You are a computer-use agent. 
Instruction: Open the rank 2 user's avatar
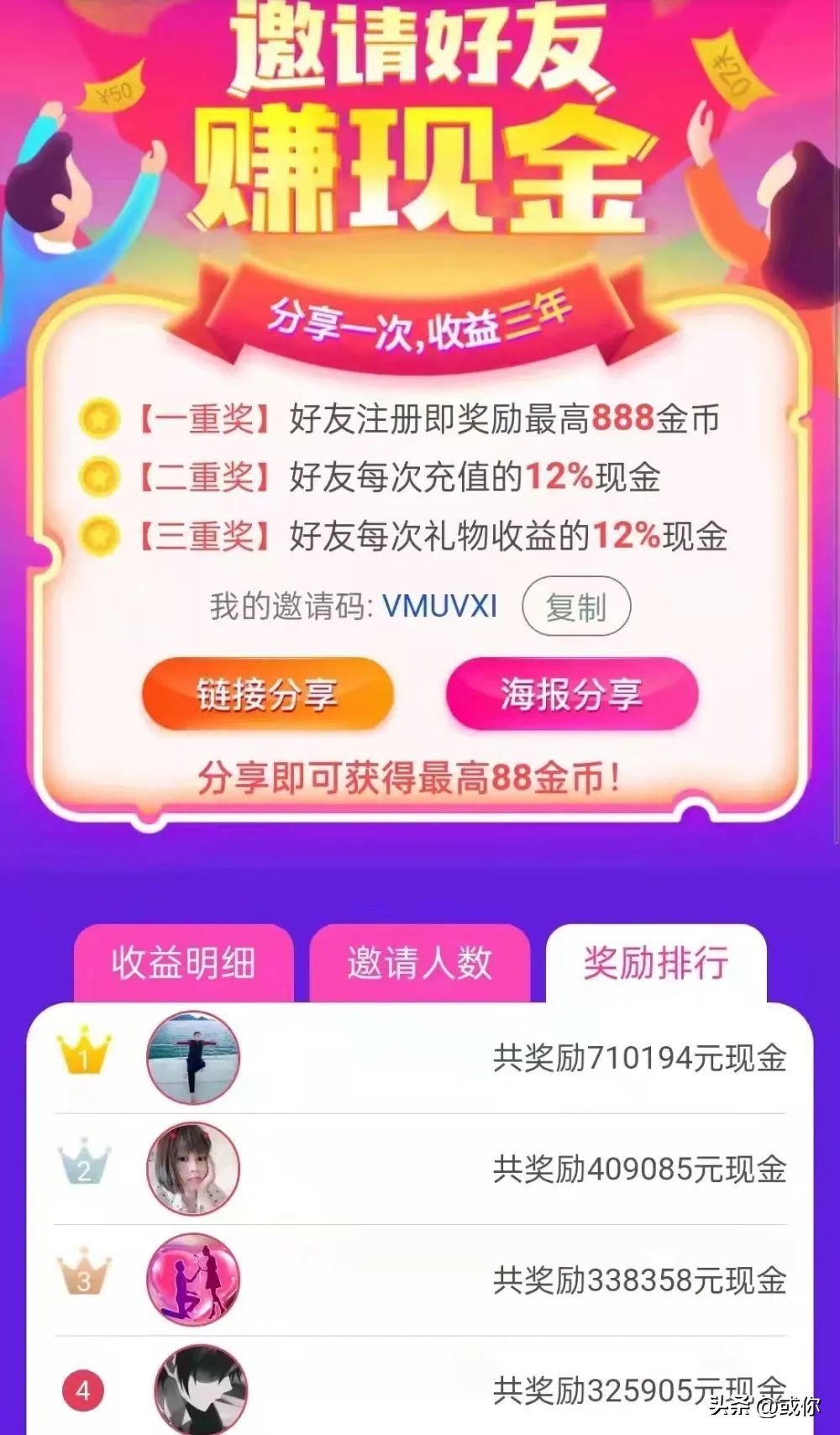(193, 1170)
